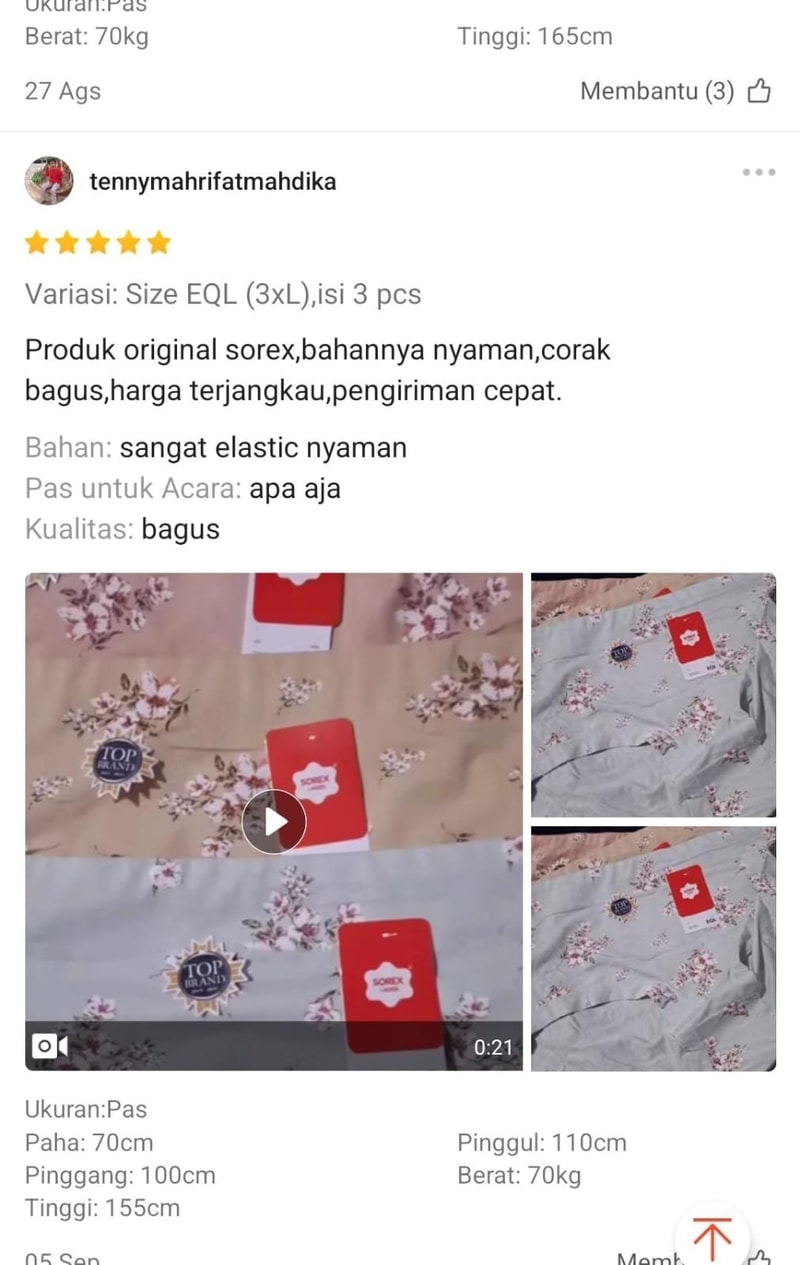Play the 0:21 review video

273,821
